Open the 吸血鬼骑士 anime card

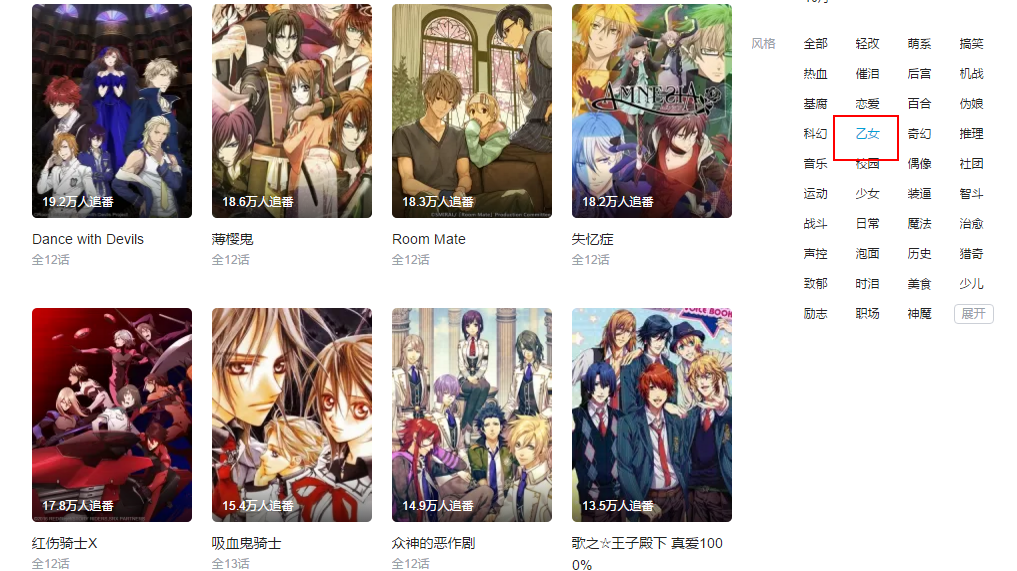click(x=291, y=414)
